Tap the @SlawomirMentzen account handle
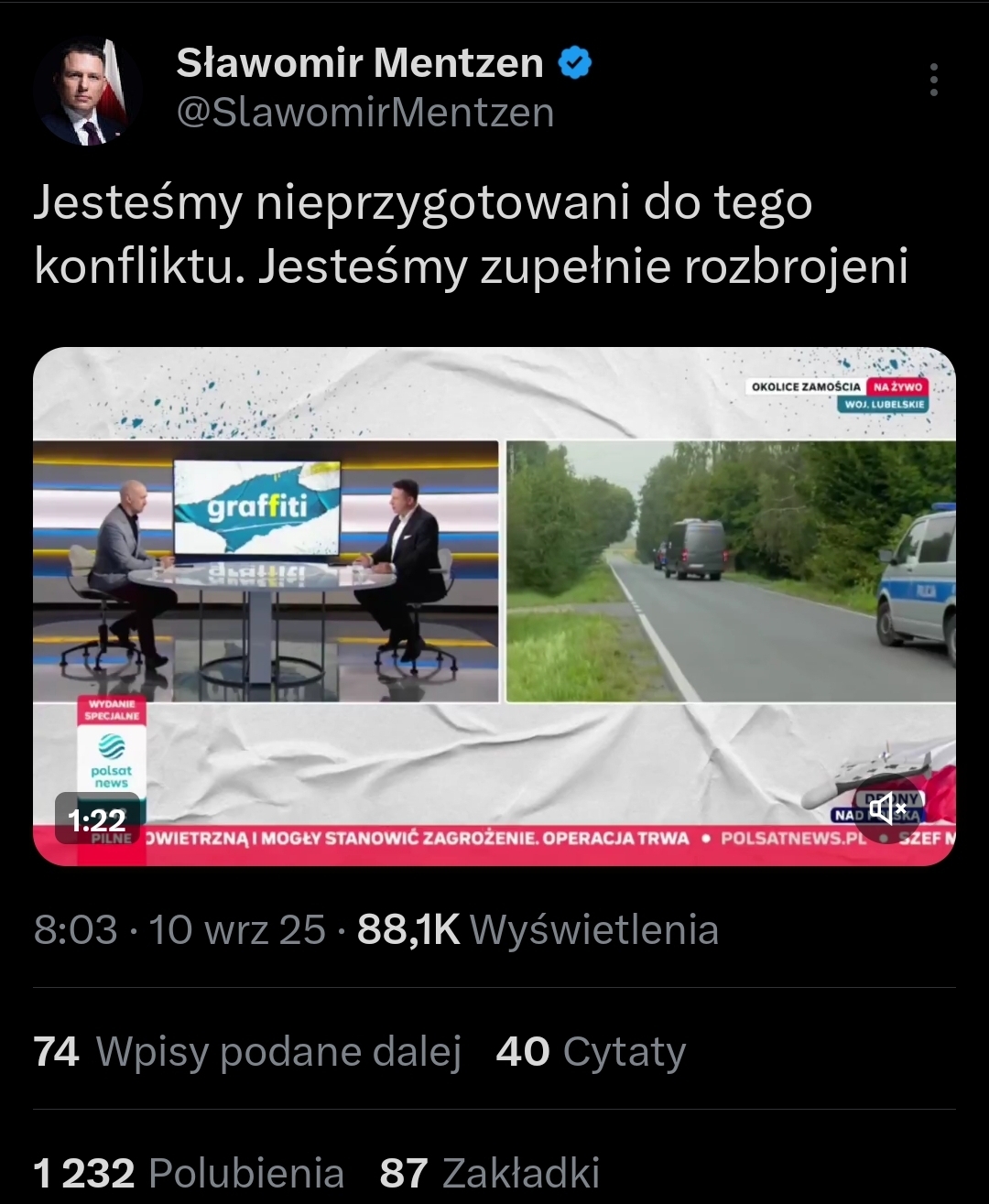The image size is (989, 1204). [364, 113]
